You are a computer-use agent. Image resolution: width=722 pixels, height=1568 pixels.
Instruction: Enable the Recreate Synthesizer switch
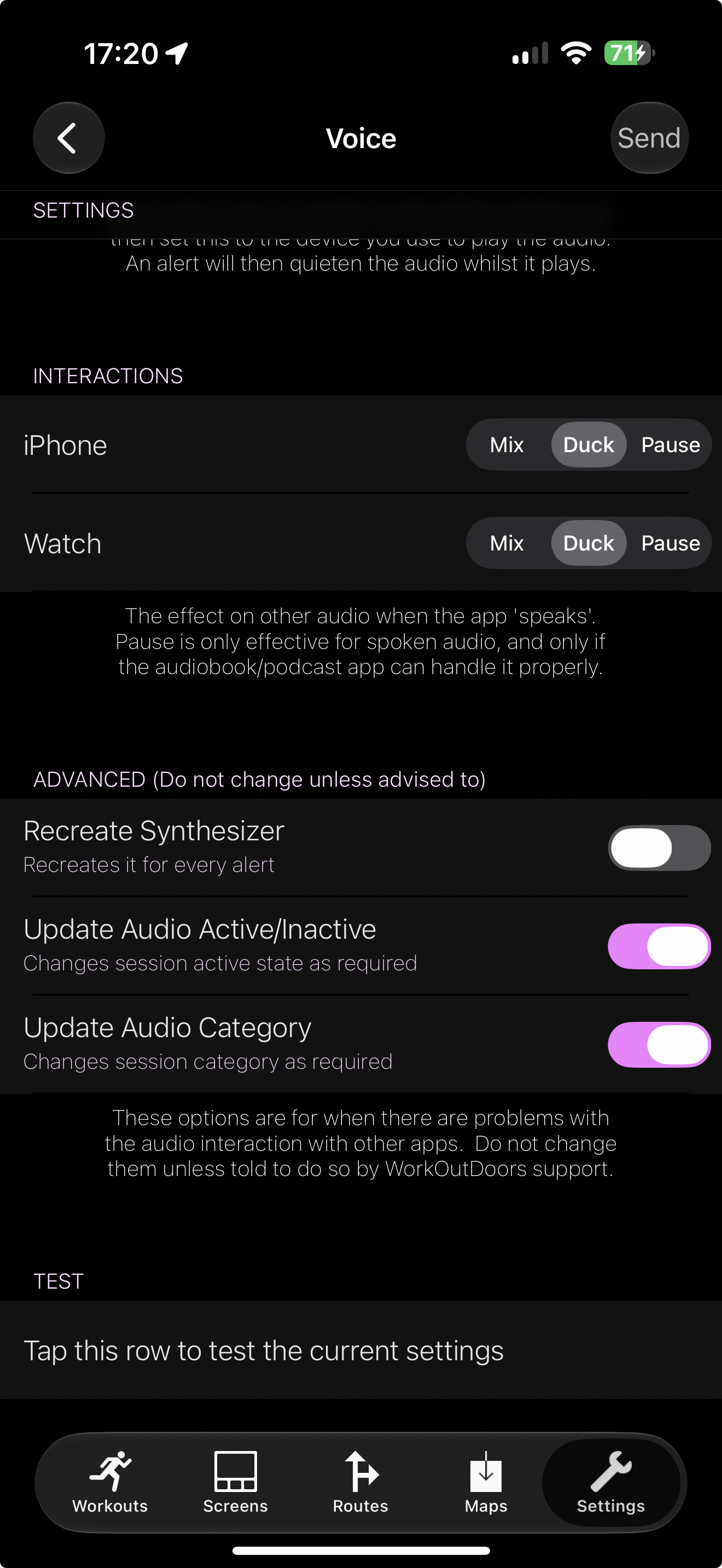[659, 848]
